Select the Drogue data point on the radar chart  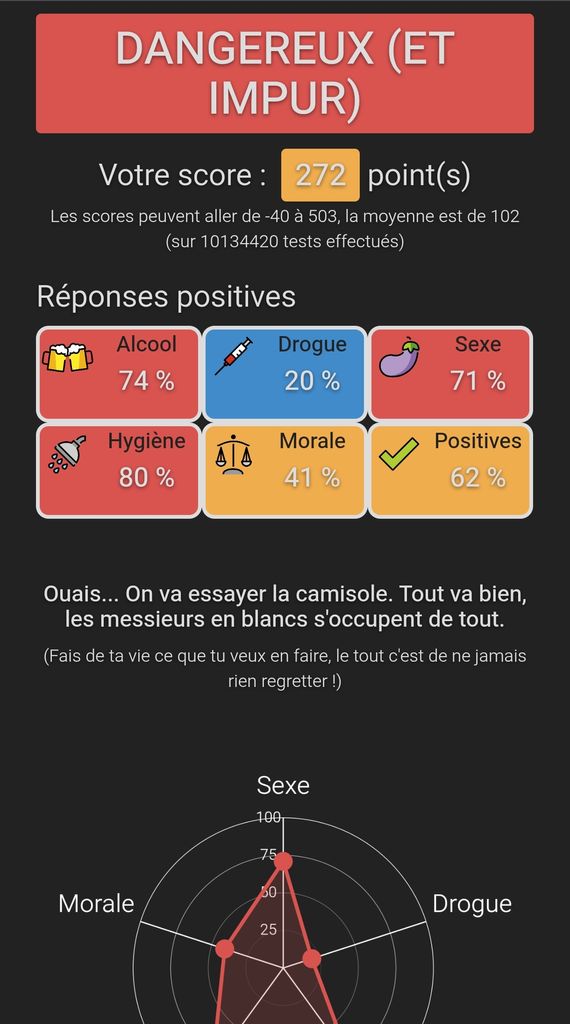coord(312,959)
